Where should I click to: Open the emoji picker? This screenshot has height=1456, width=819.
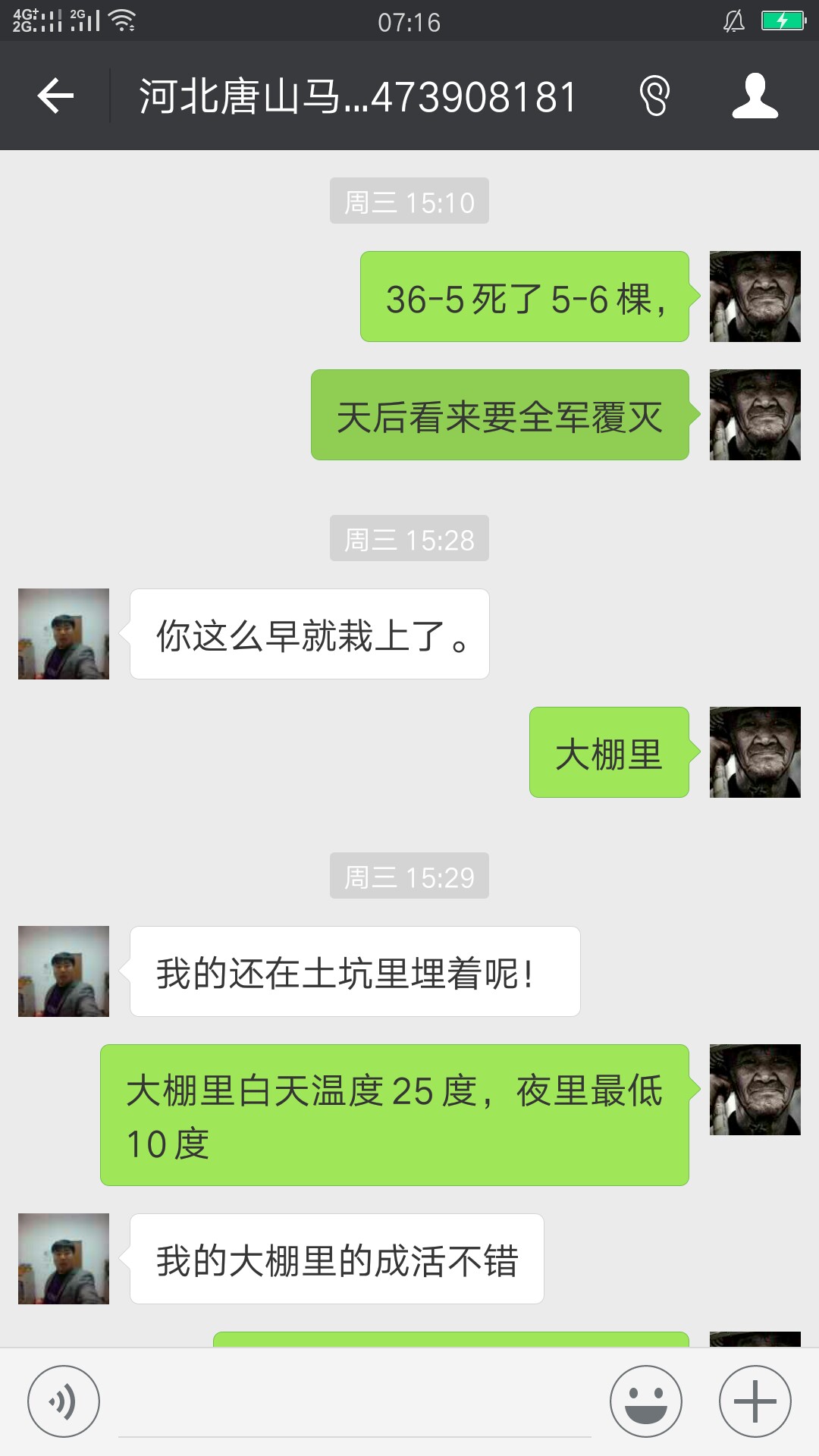point(646,1401)
